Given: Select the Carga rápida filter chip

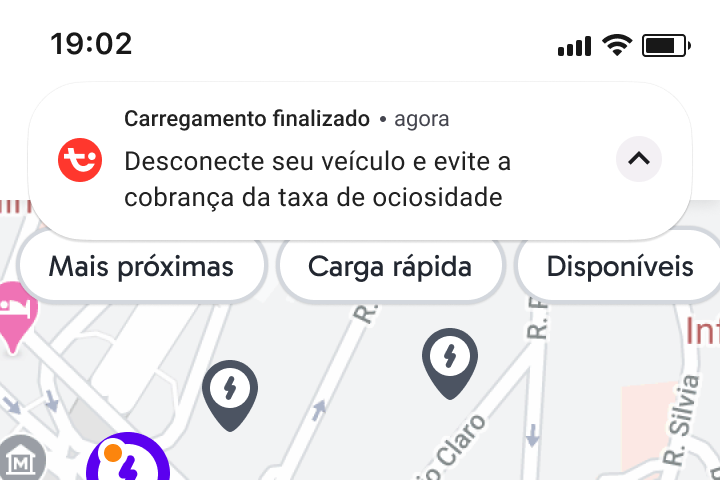Looking at the screenshot, I should click(389, 267).
